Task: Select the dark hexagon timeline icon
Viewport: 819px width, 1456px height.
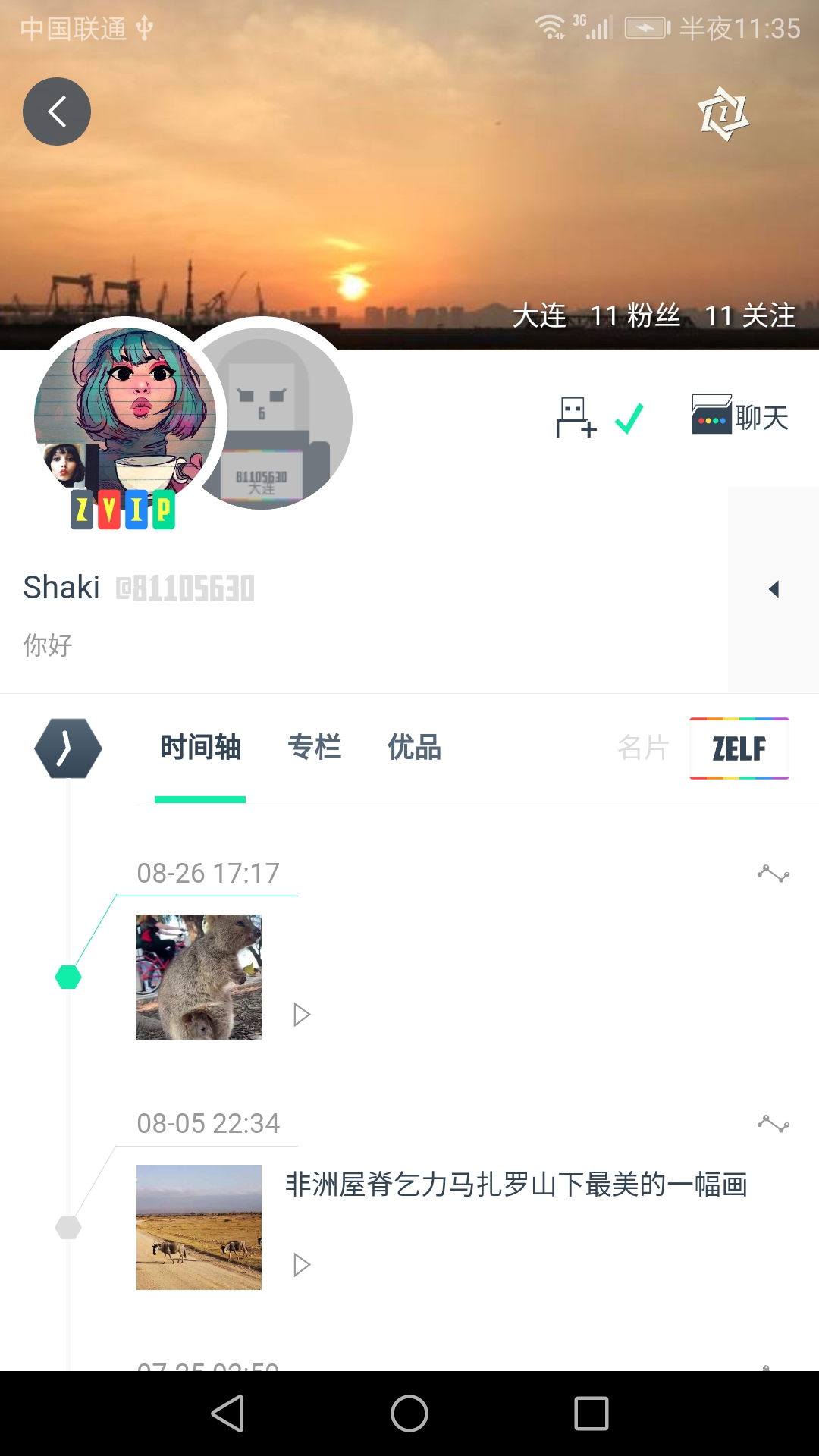Action: coord(69,748)
